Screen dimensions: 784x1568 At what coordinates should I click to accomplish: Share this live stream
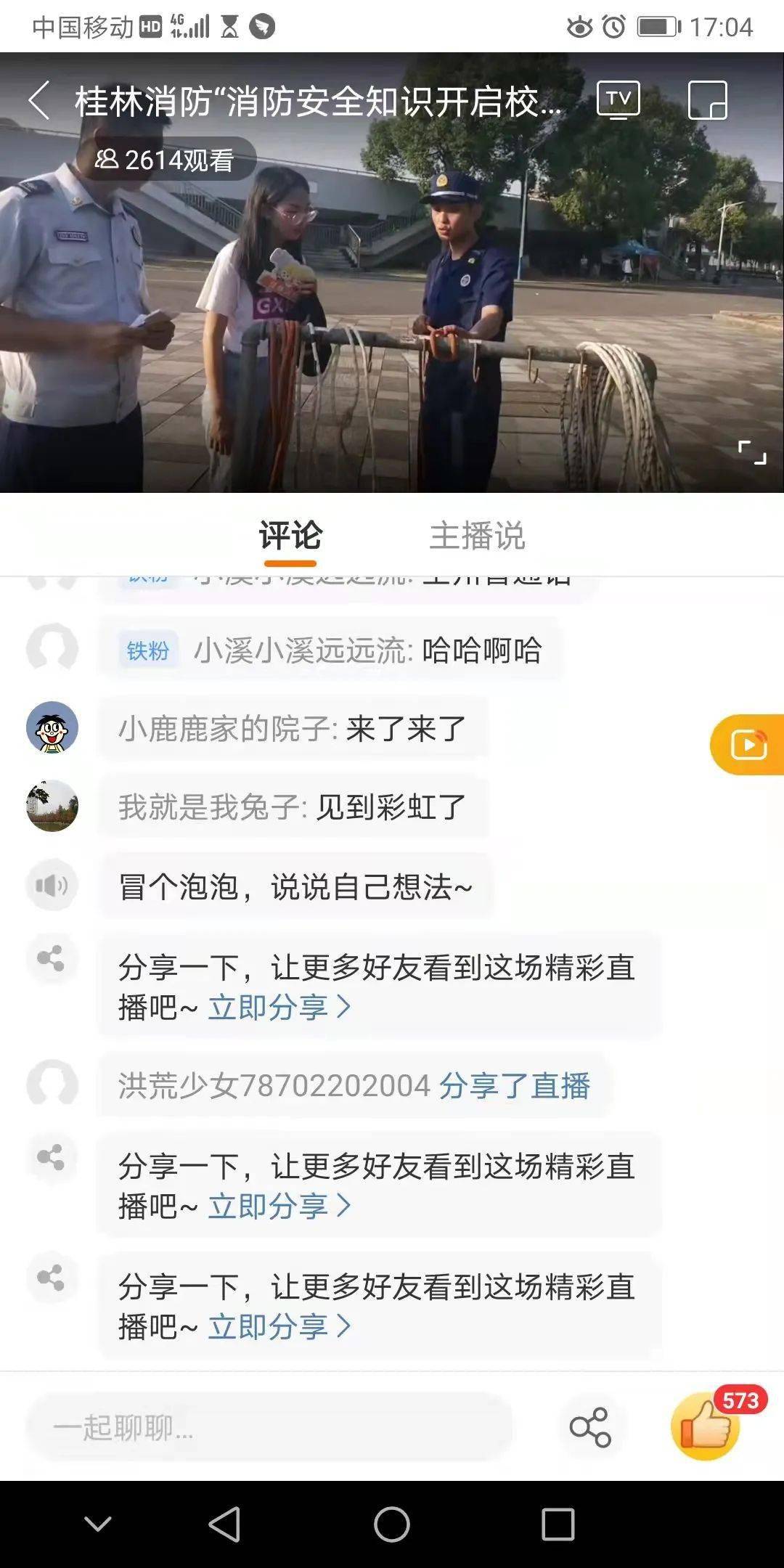[589, 1428]
